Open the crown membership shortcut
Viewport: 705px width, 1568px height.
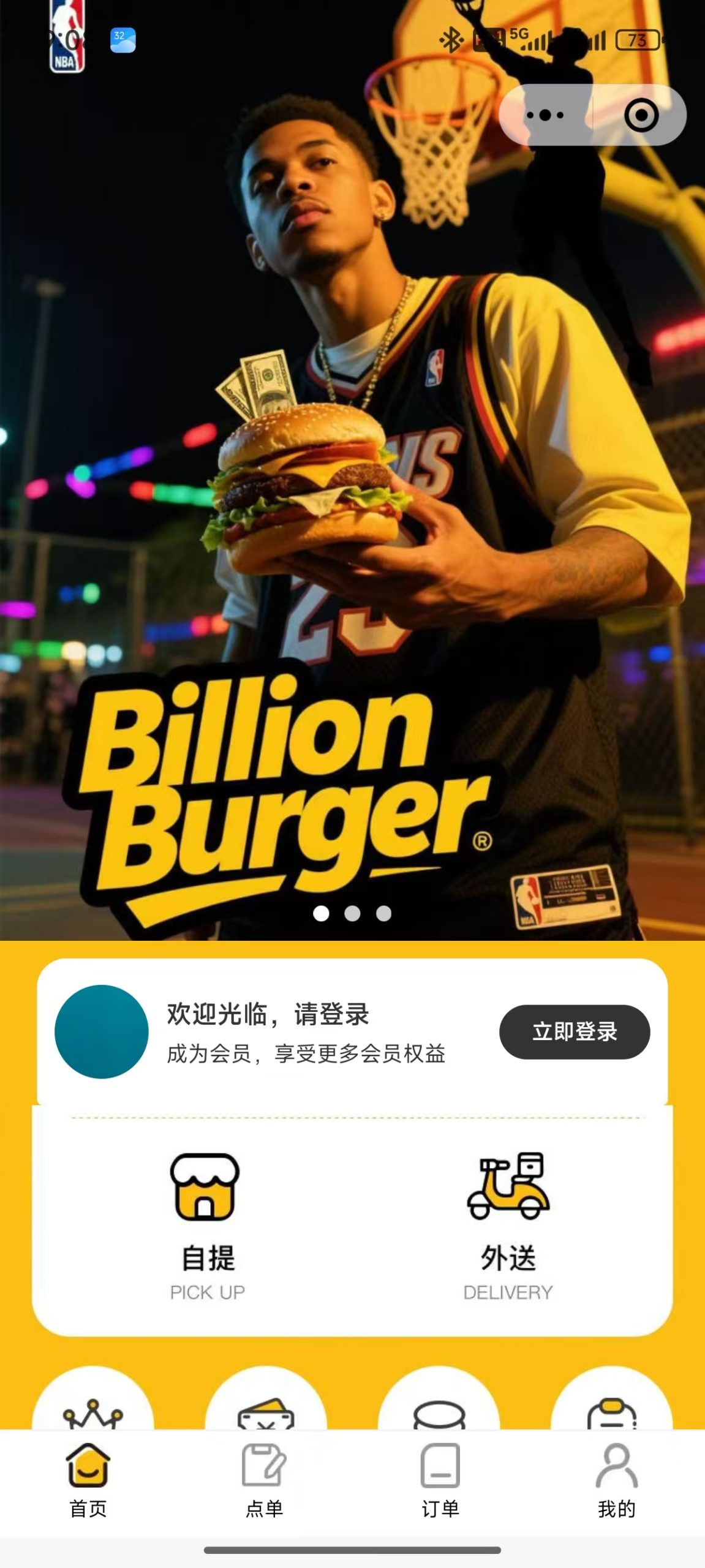(x=93, y=1409)
